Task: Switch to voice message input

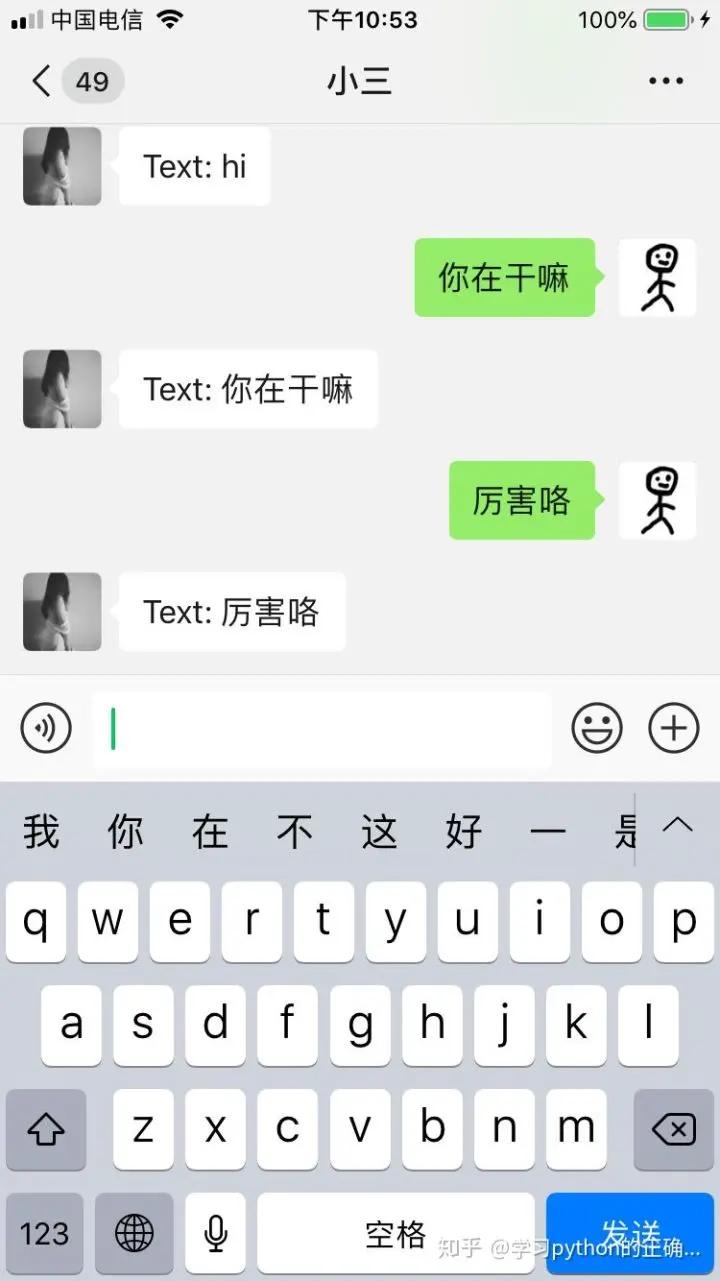Action: (46, 728)
